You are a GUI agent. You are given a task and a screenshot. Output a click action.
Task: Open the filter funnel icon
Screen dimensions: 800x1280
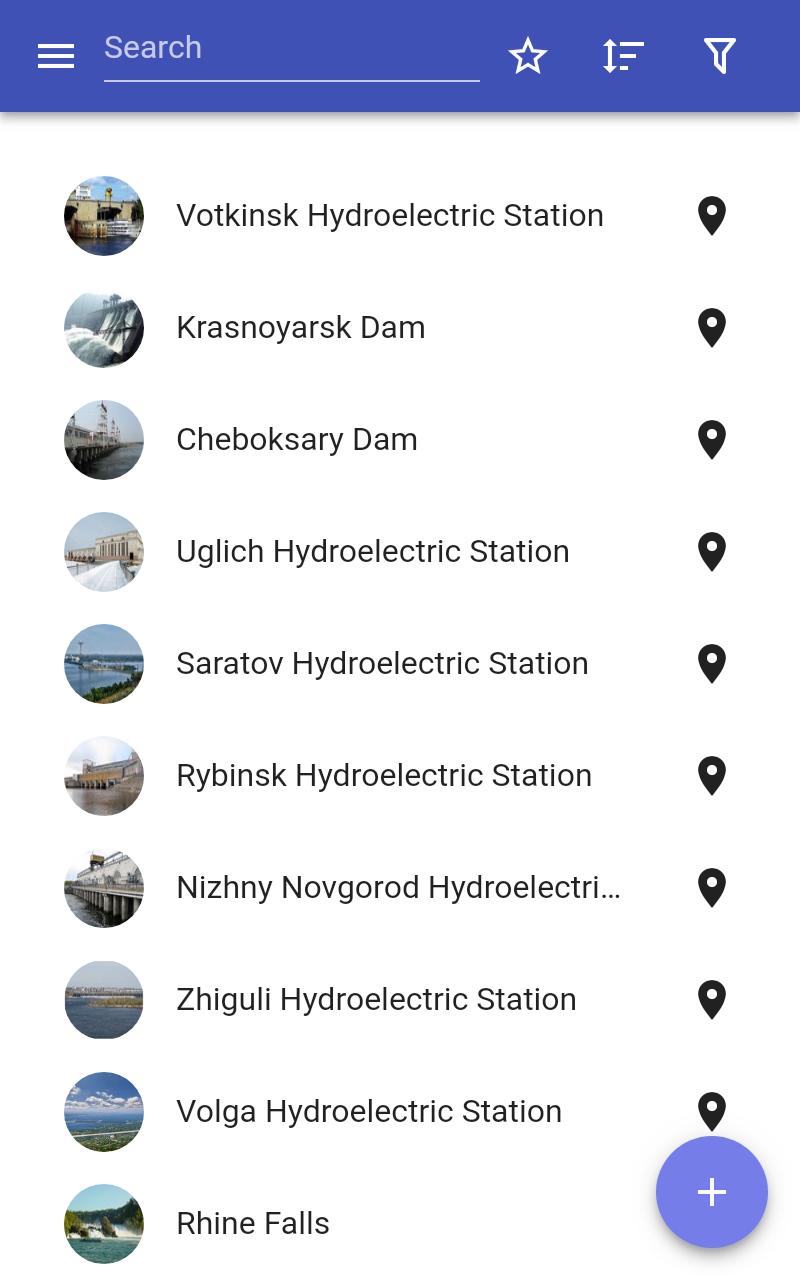pos(720,56)
